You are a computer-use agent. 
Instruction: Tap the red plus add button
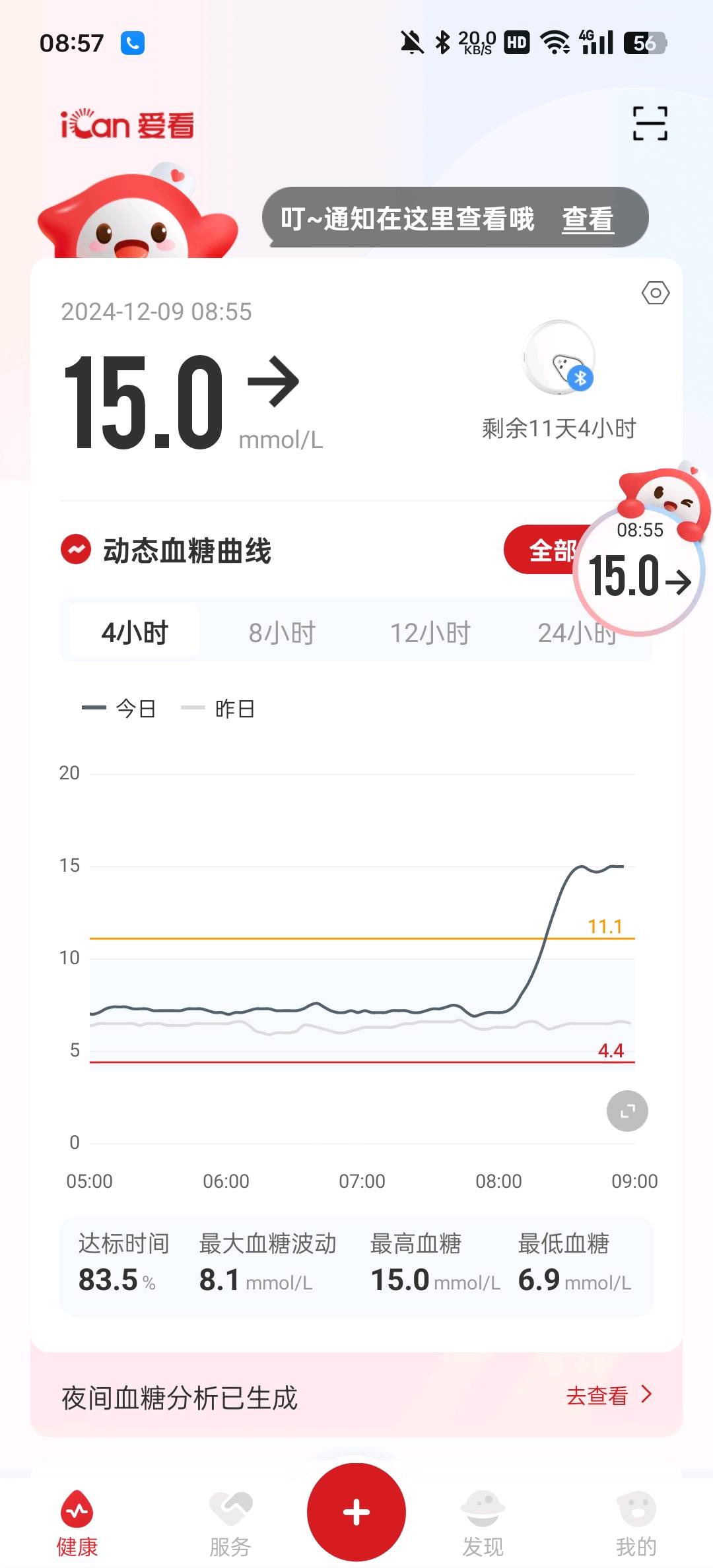(356, 1512)
